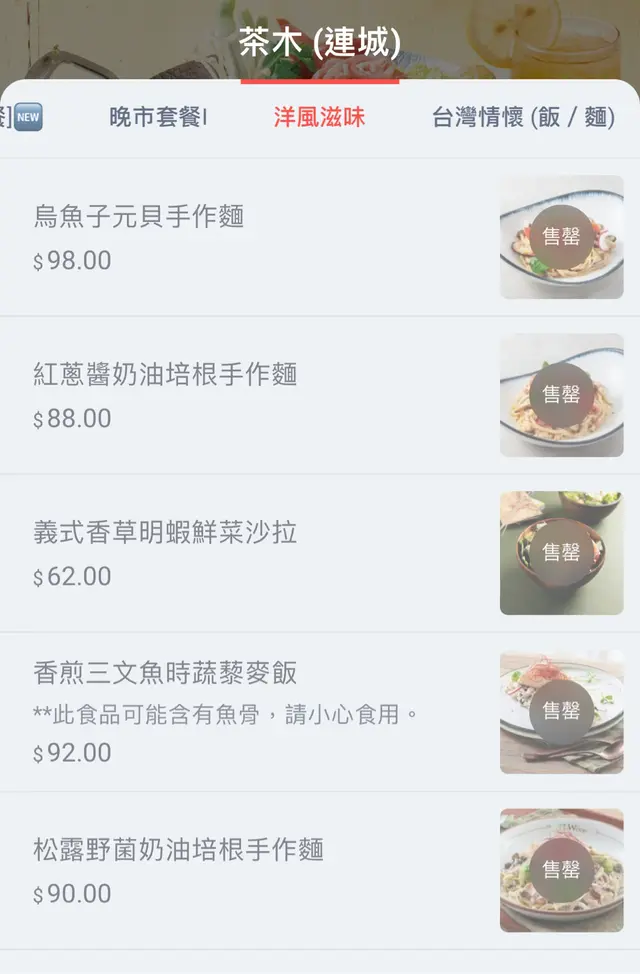Select the 洋風滋味 category tab

(319, 117)
